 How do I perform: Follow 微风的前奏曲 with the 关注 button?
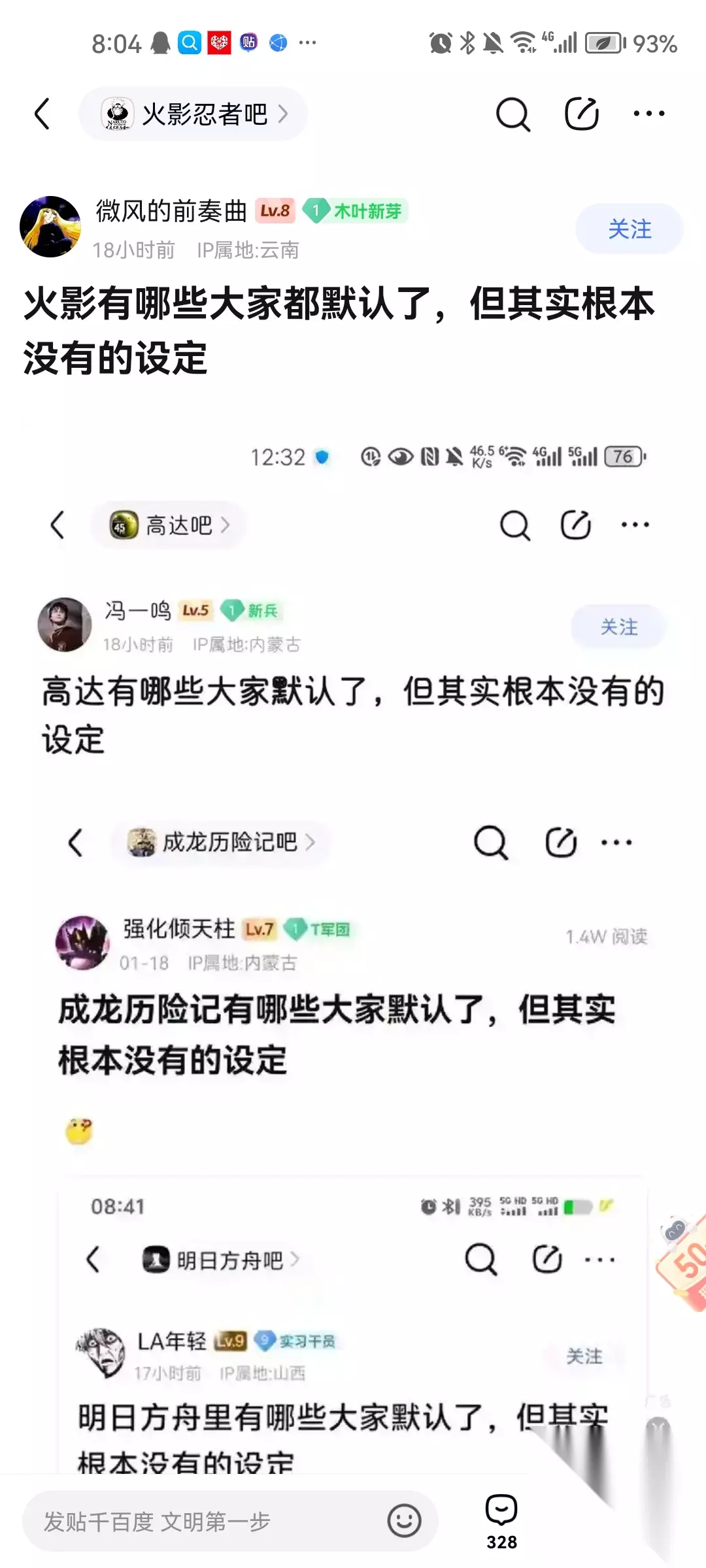point(630,229)
